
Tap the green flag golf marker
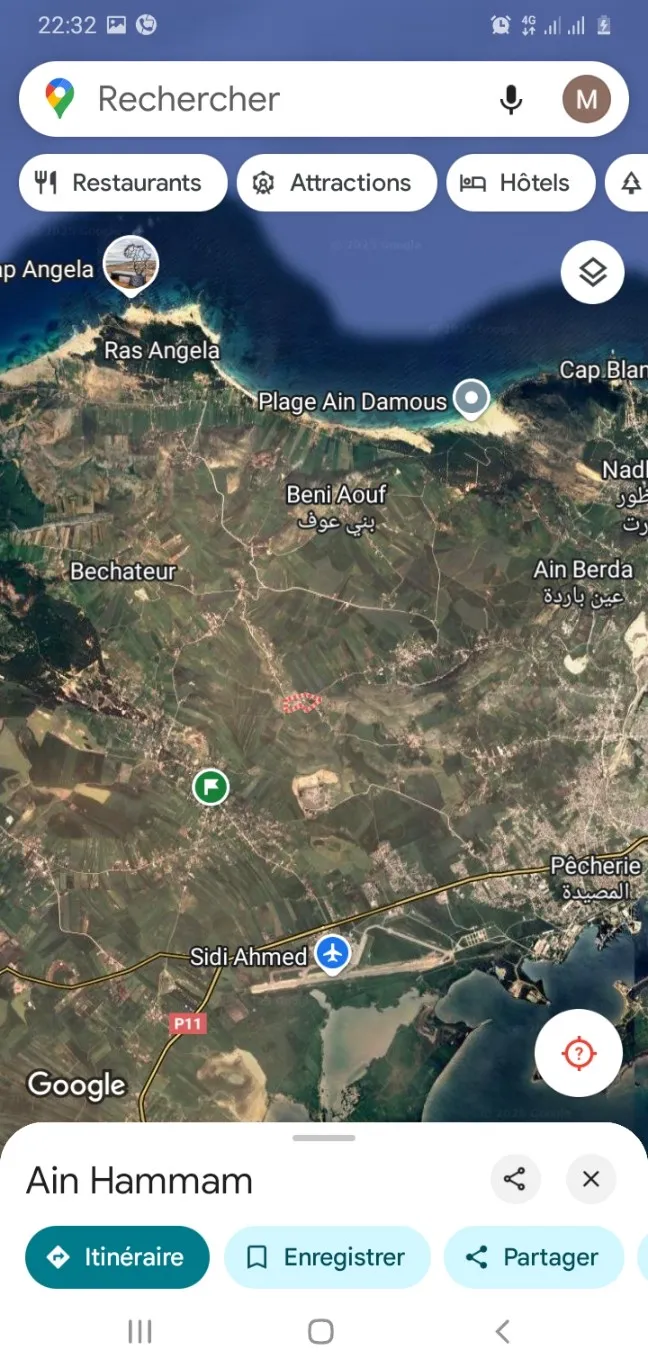coord(210,787)
